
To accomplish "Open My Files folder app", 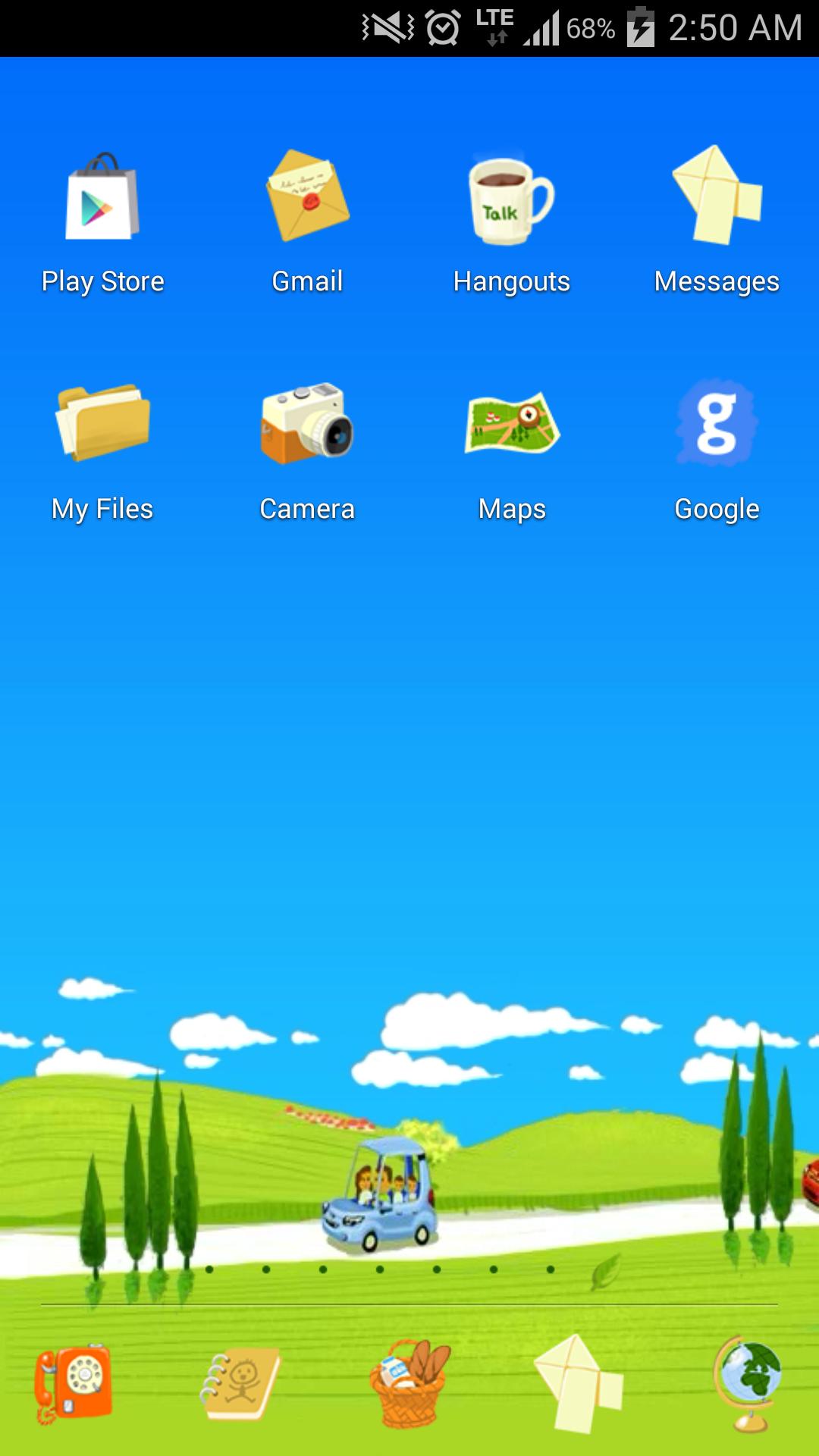I will click(x=102, y=427).
